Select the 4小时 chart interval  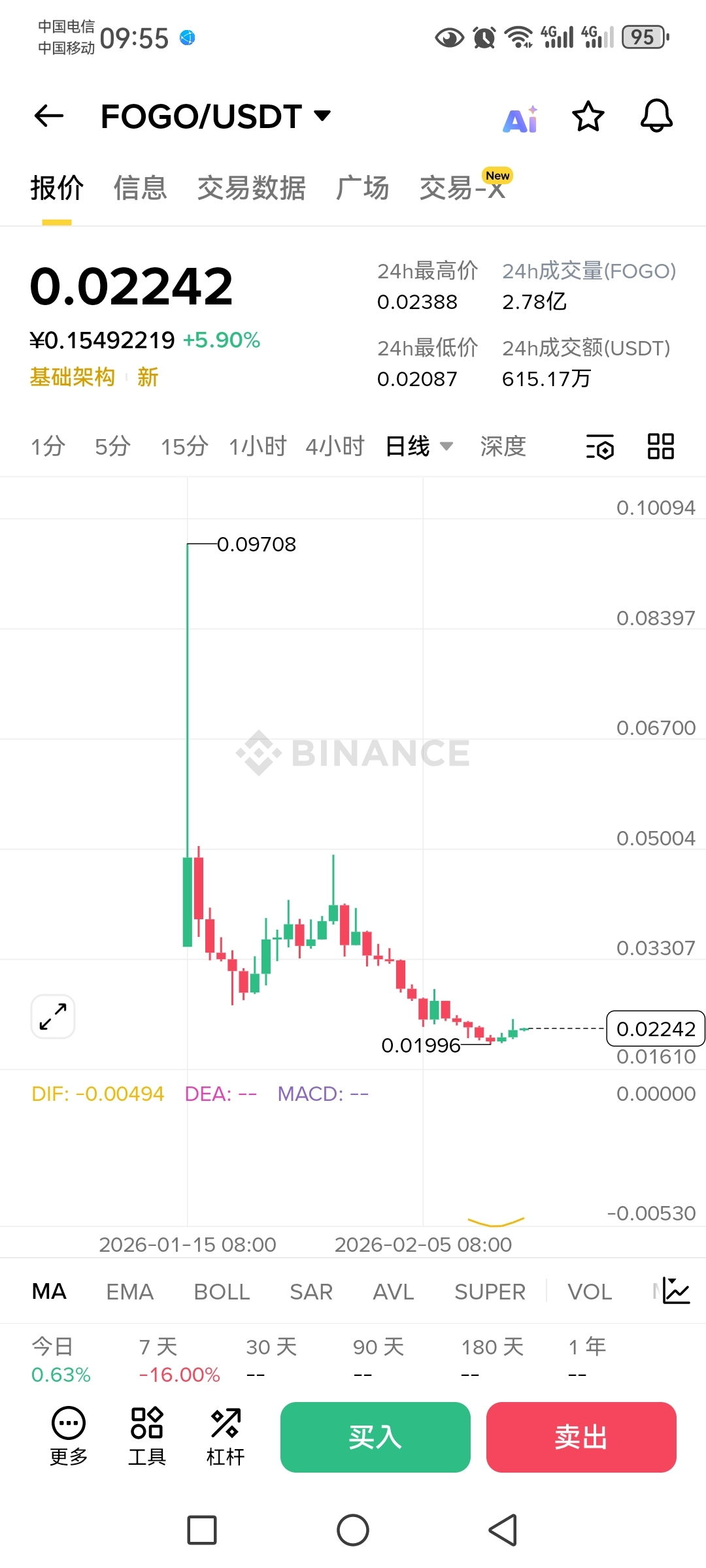tap(335, 446)
